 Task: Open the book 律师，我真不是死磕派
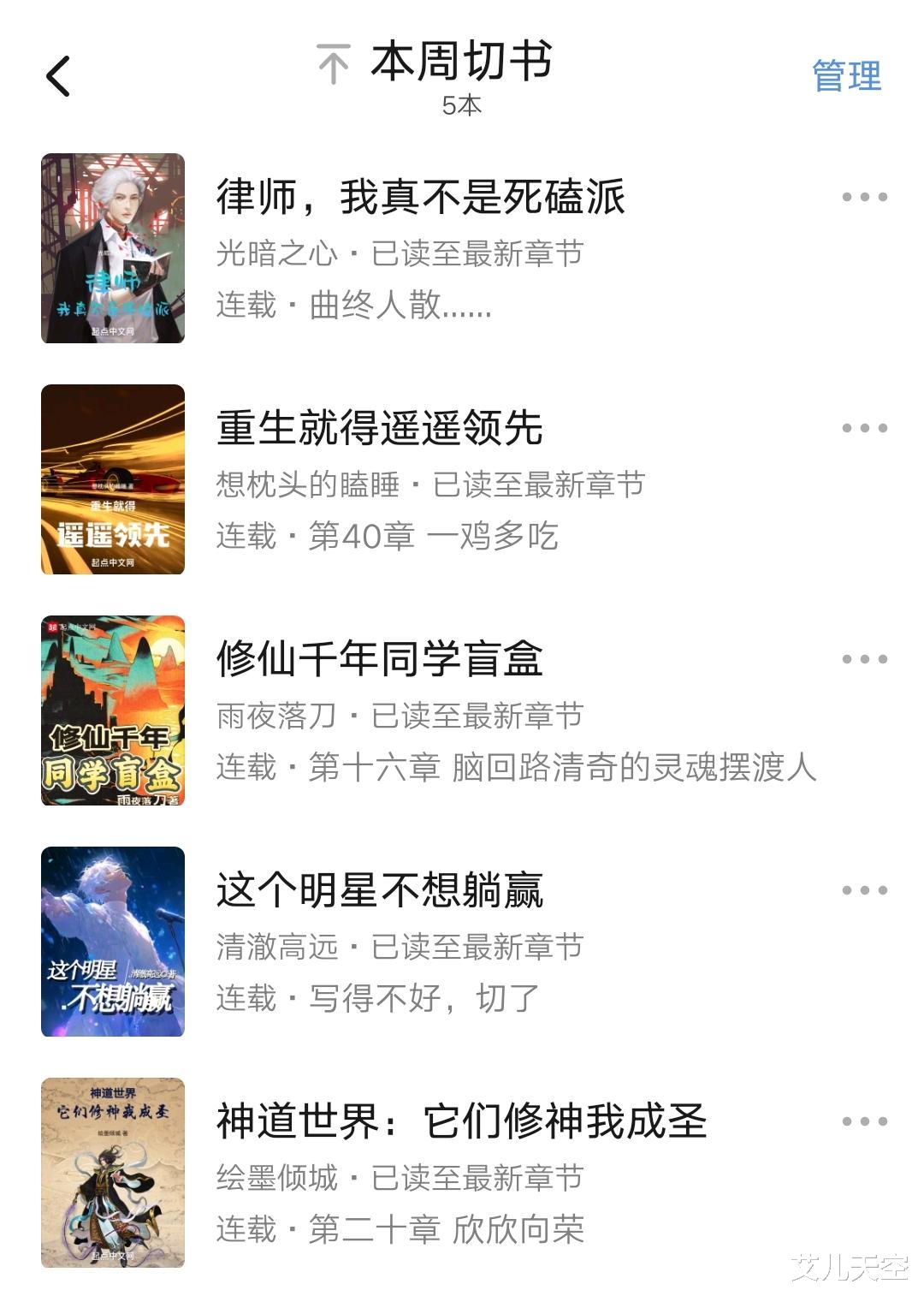pos(420,198)
